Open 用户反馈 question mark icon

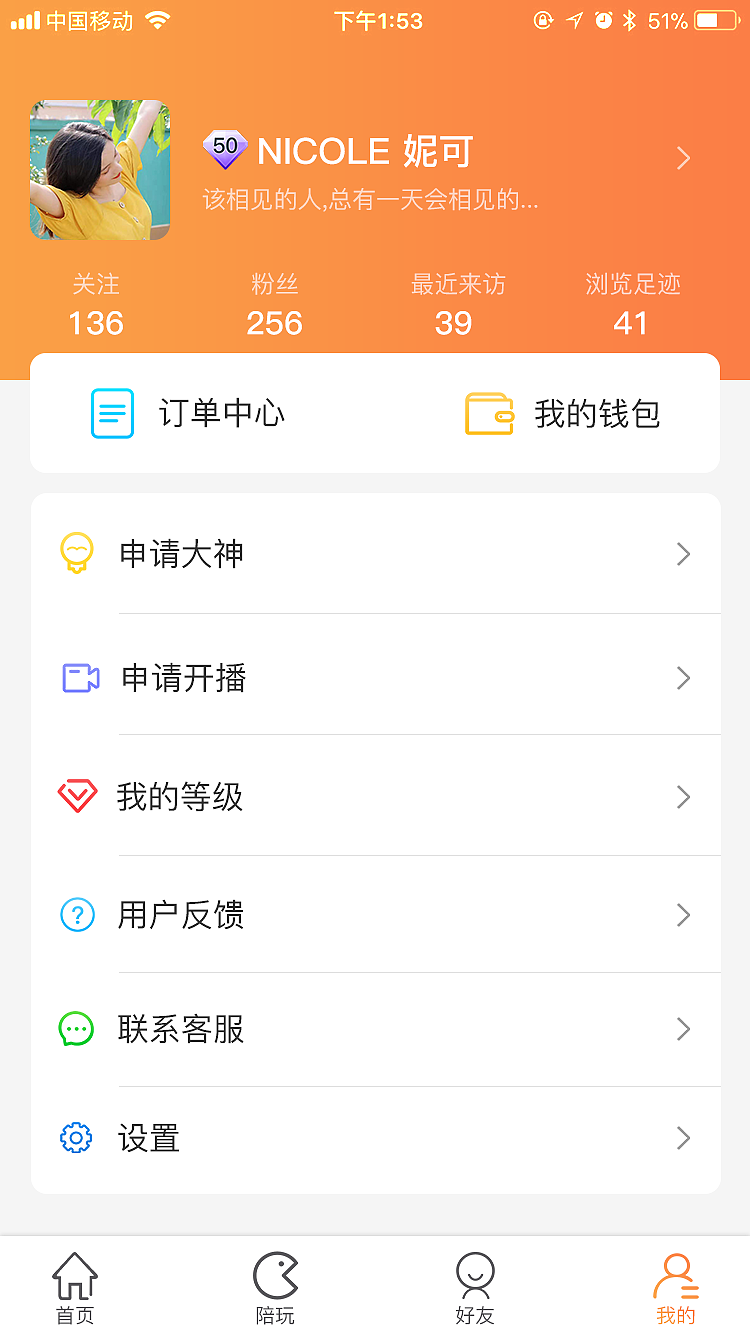tap(77, 914)
